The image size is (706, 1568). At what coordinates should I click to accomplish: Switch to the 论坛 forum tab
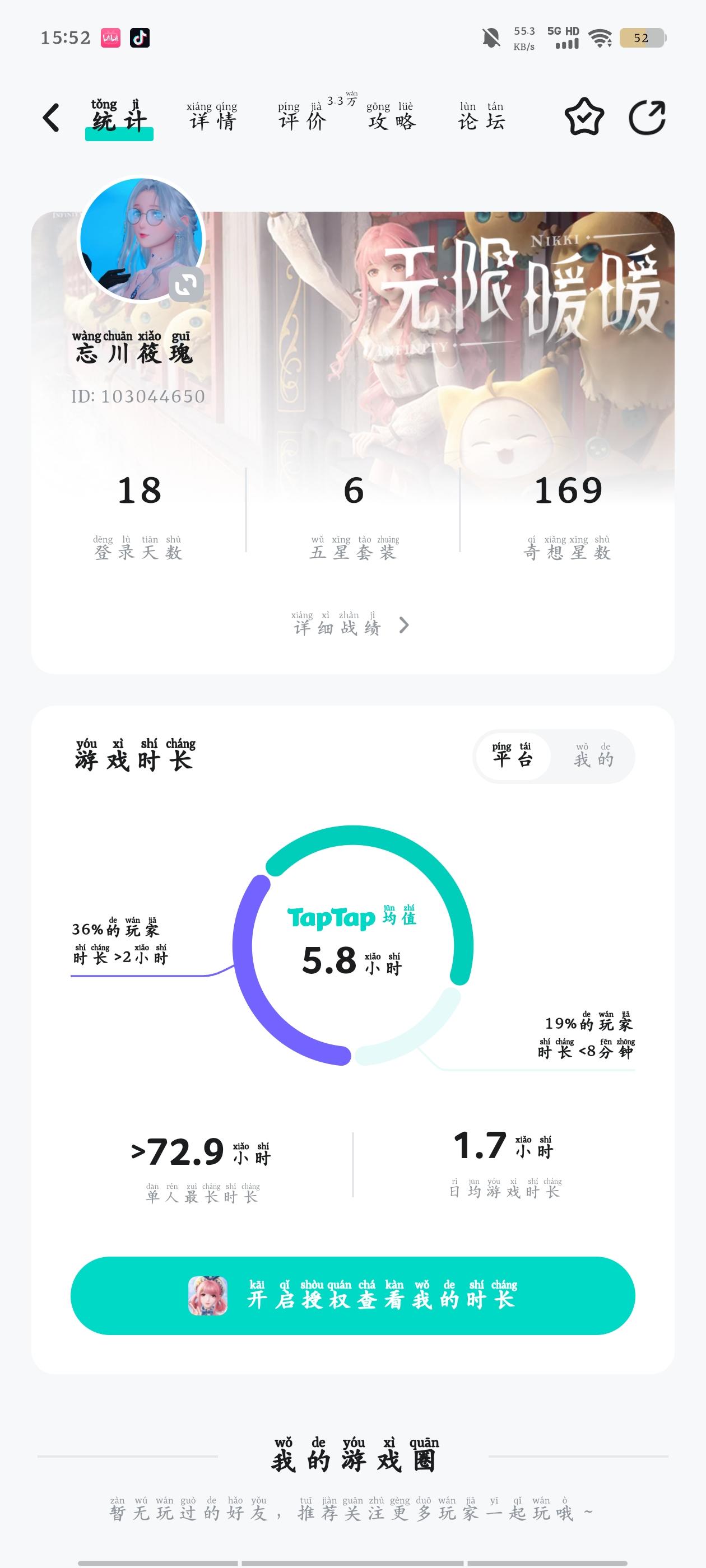tap(482, 120)
